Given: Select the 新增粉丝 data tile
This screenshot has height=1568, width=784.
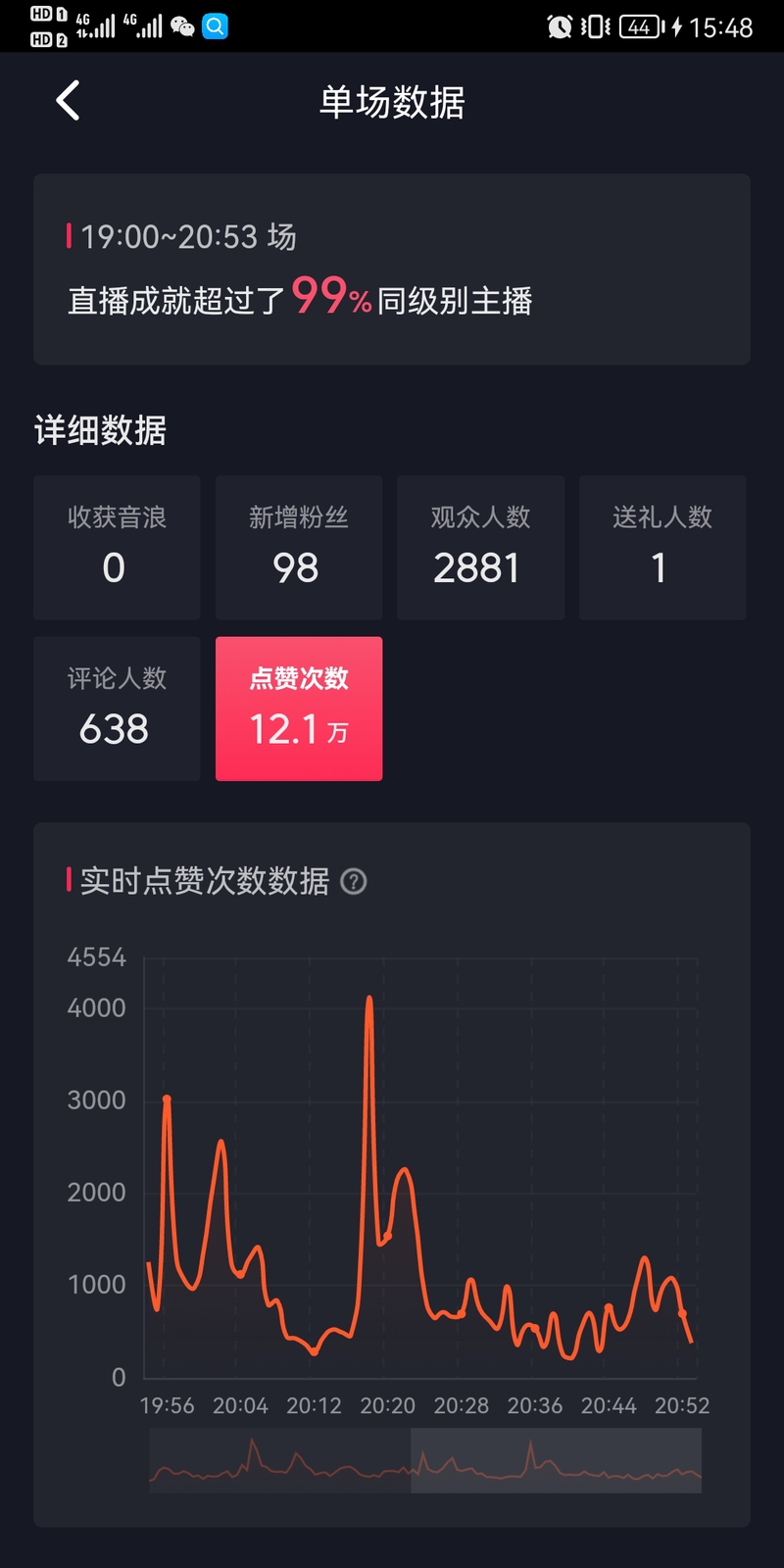Looking at the screenshot, I should 299,547.
